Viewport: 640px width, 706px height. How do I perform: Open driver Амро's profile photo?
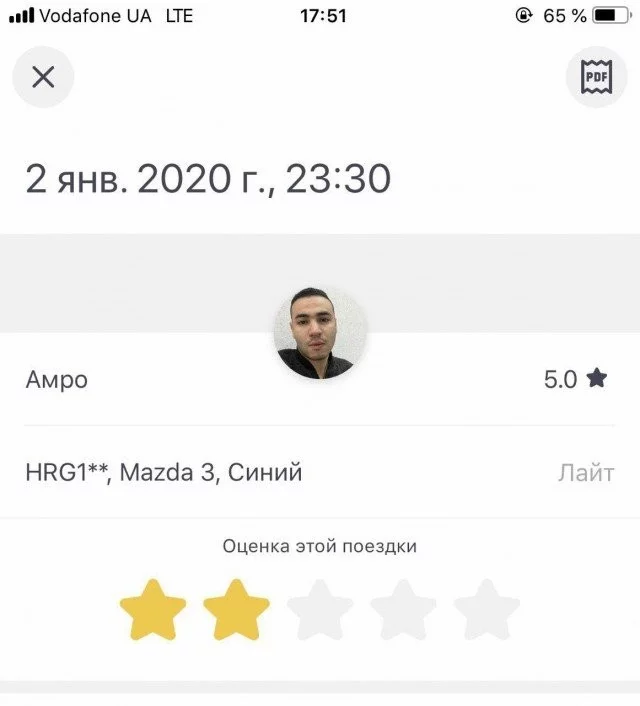[320, 333]
